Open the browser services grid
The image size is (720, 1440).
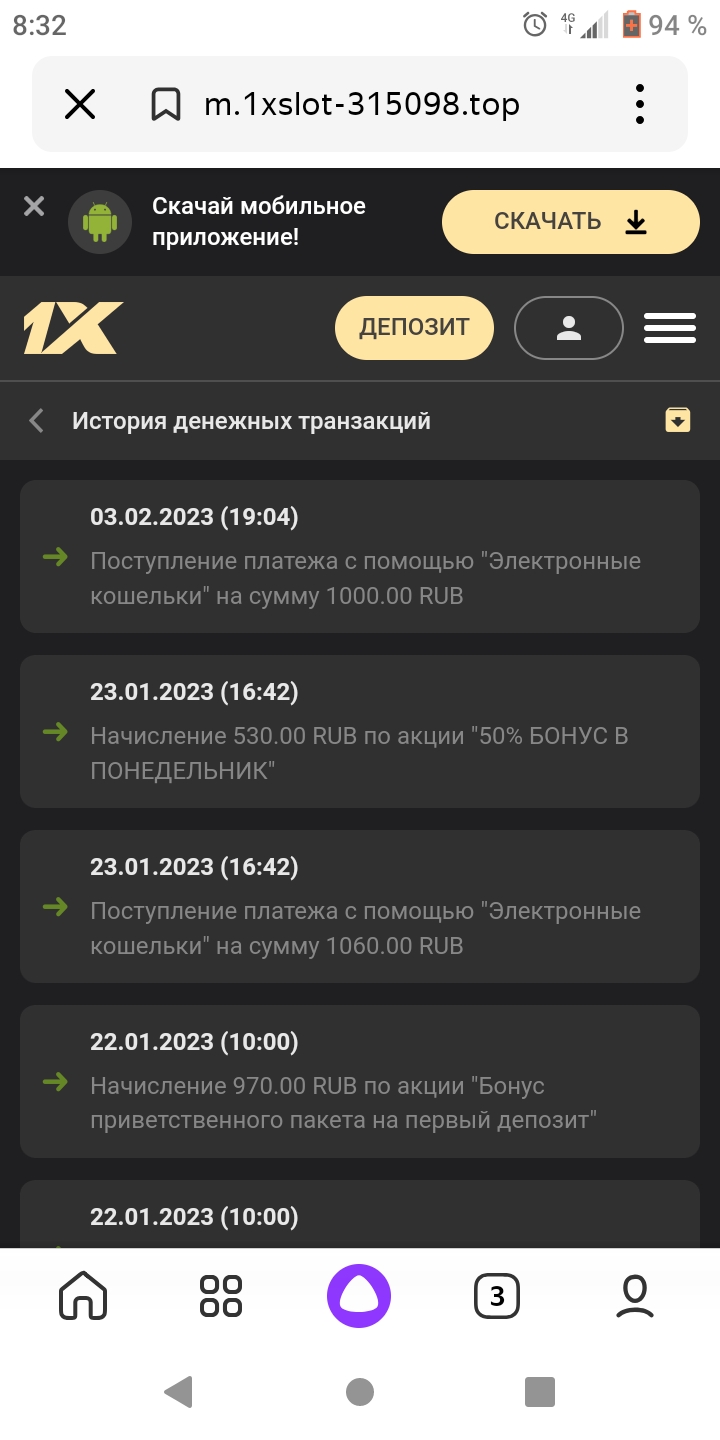221,1296
